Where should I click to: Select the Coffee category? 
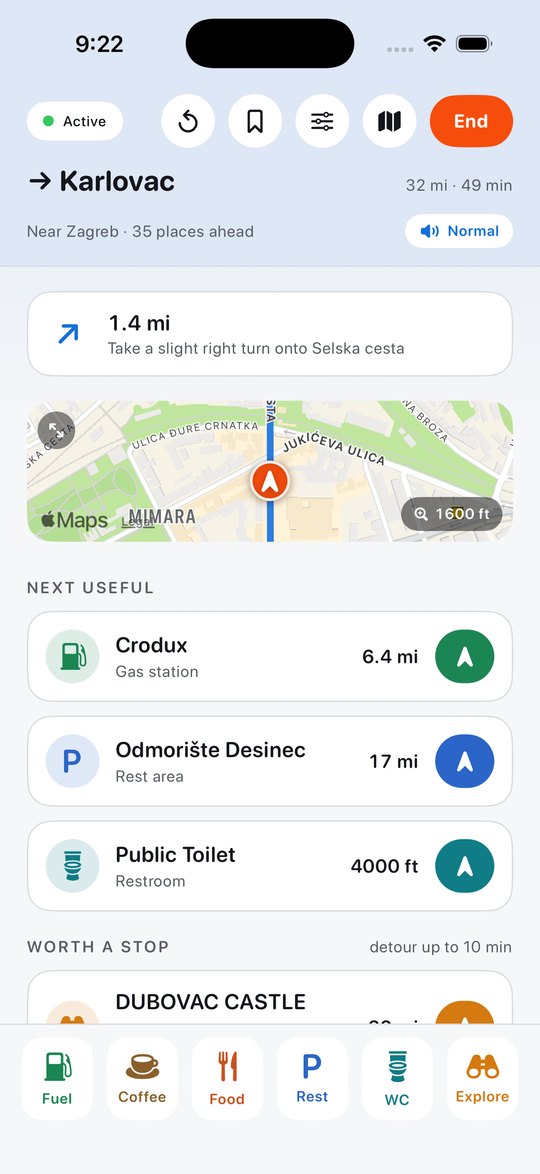click(142, 1078)
